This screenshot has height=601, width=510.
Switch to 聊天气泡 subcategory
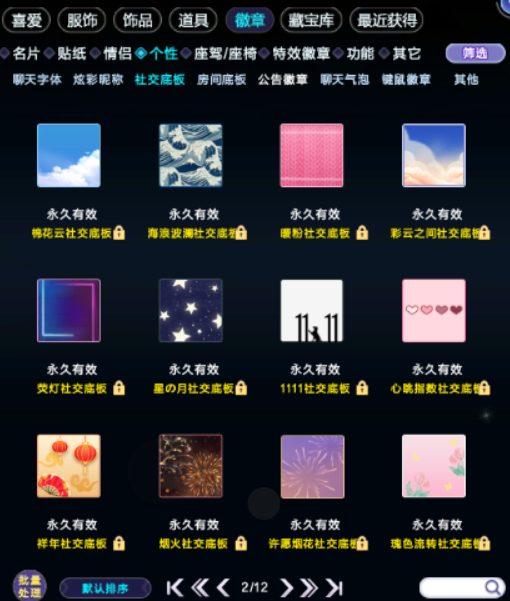point(344,80)
